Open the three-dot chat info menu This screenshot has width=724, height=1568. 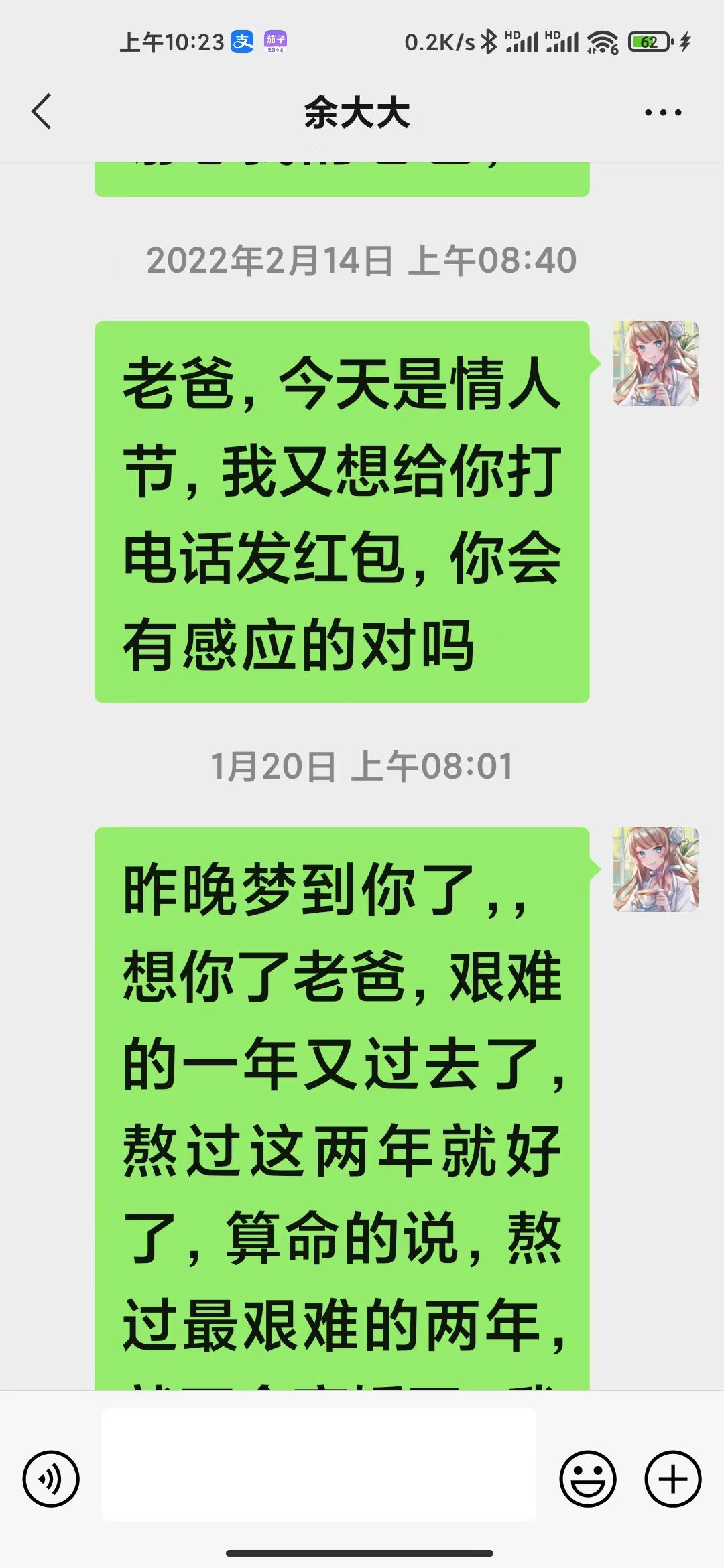[x=663, y=113]
